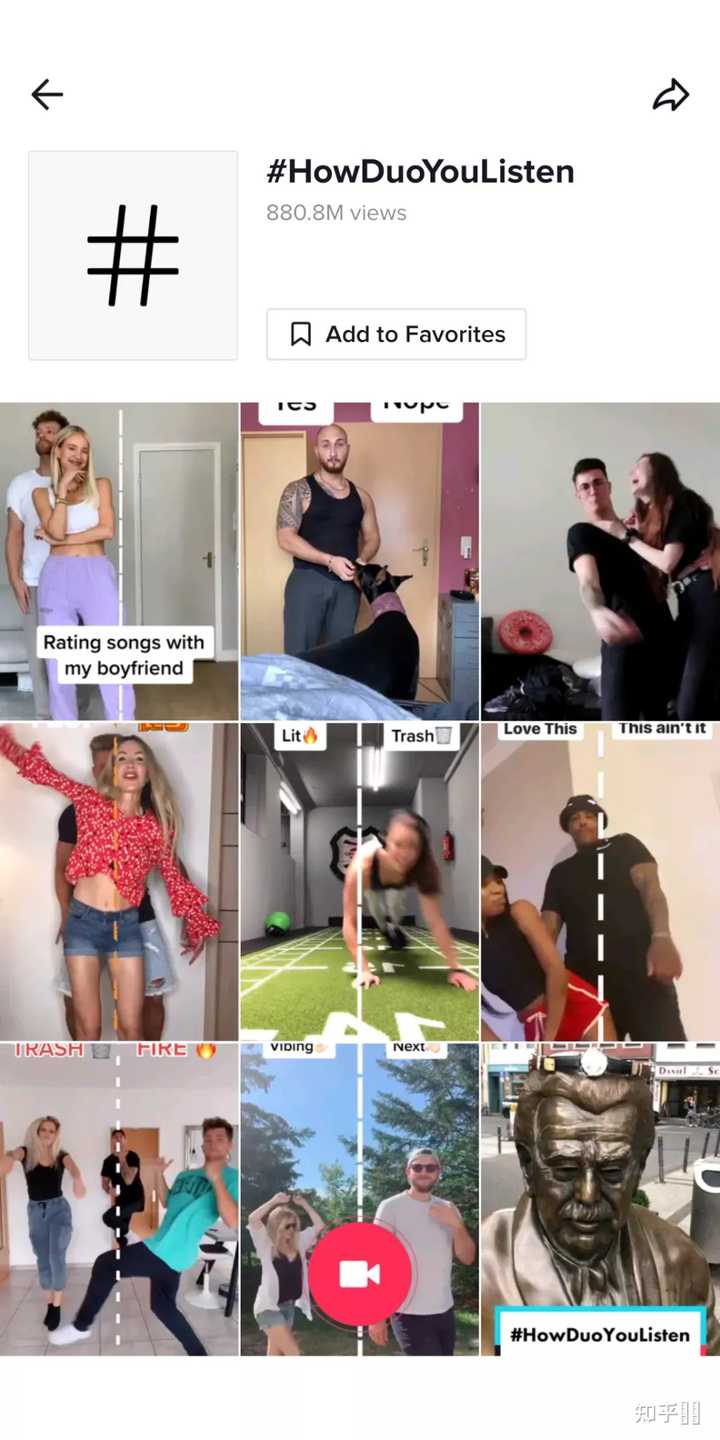
Task: Add hashtag to Favorites
Action: click(396, 334)
